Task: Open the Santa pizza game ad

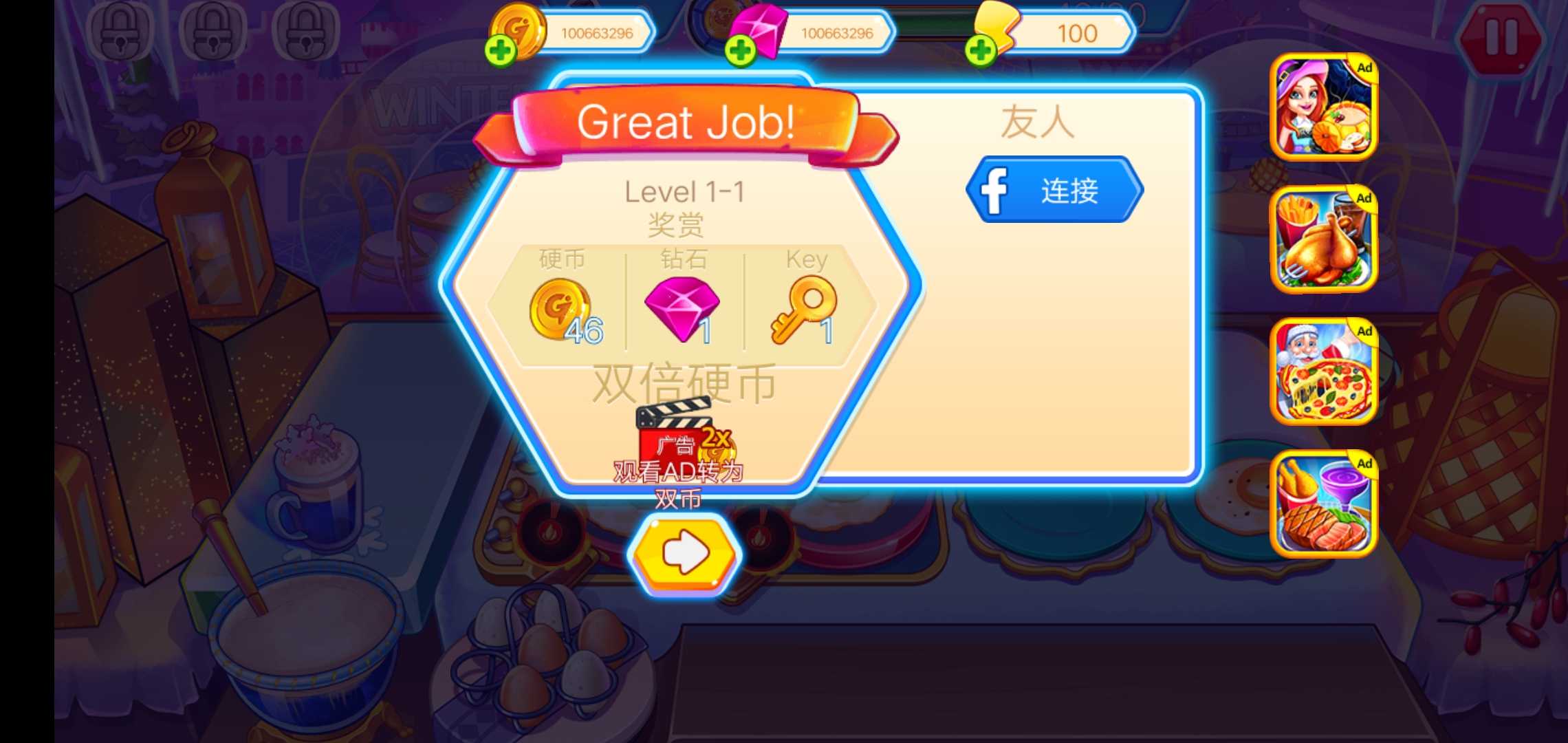Action: click(x=1323, y=371)
